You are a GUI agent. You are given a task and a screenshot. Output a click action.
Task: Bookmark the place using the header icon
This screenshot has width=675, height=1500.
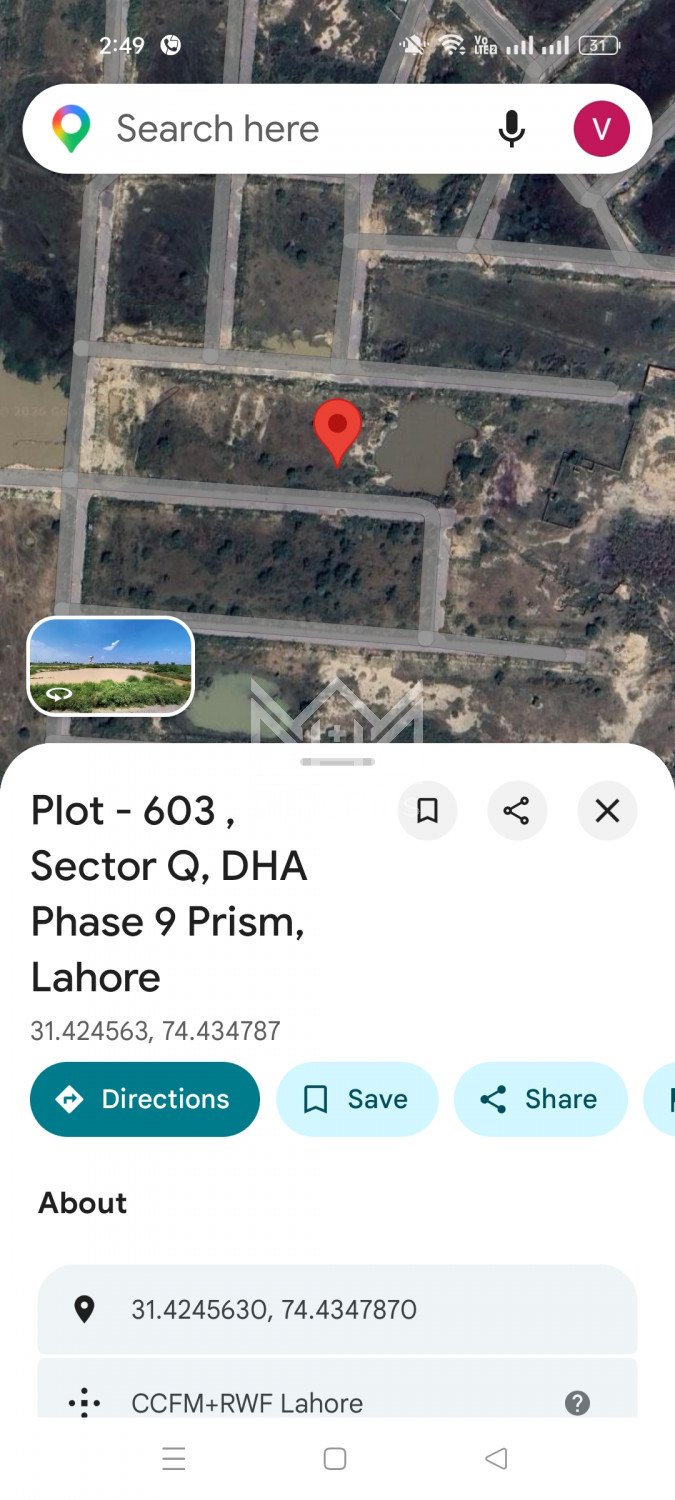click(x=427, y=811)
